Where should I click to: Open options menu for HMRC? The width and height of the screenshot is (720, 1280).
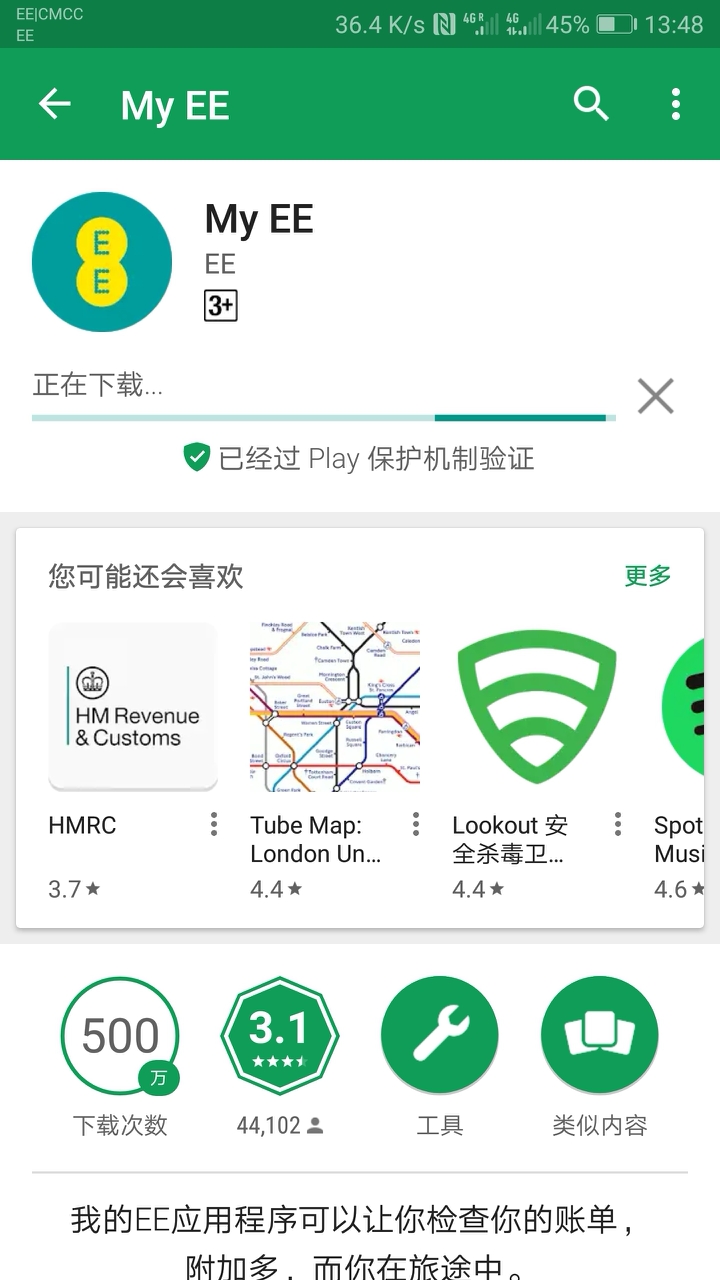click(x=214, y=824)
